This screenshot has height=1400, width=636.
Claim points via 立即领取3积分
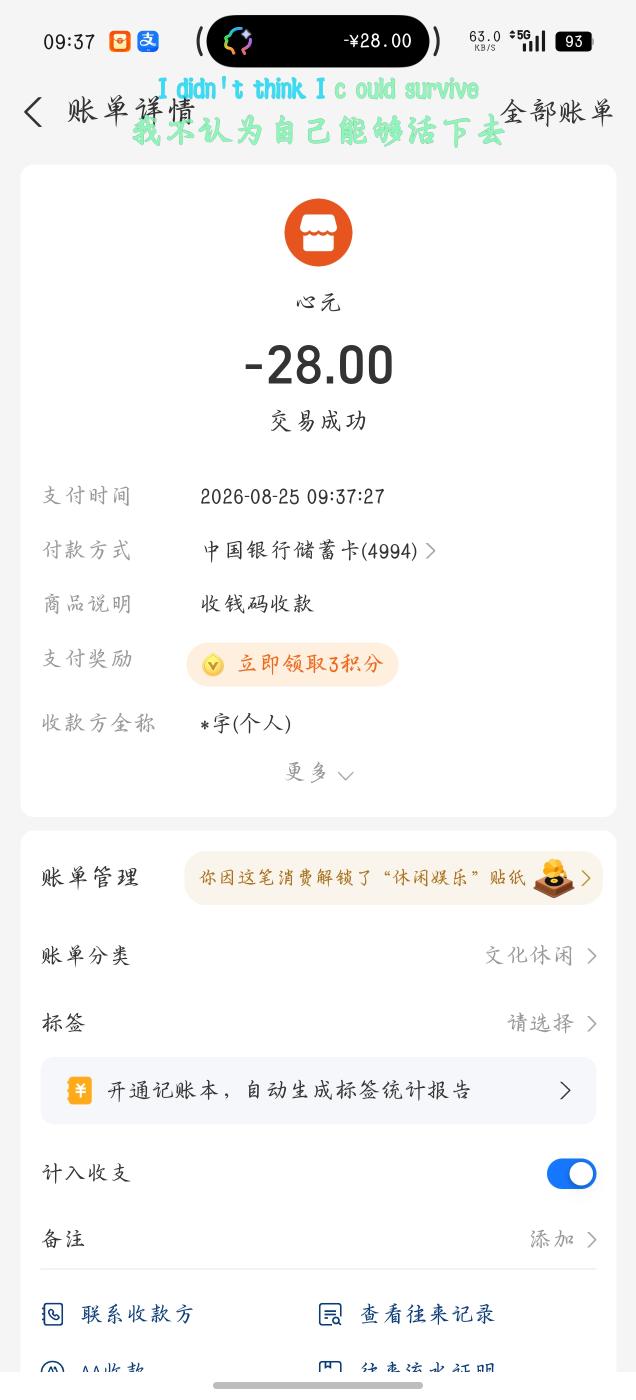tap(293, 664)
